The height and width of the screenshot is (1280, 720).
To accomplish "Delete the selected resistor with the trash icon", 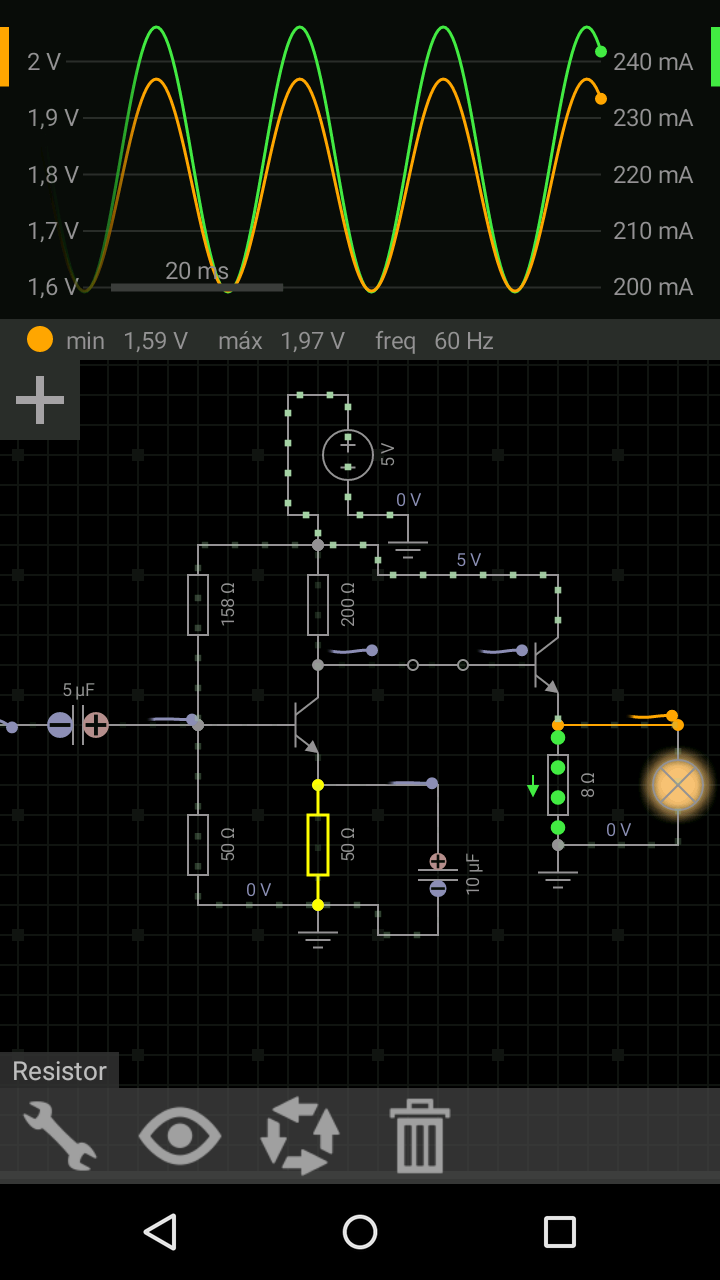I will (420, 1135).
